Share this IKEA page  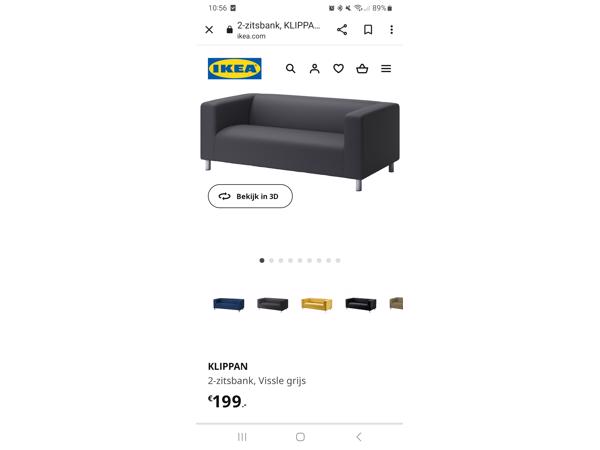tap(342, 30)
